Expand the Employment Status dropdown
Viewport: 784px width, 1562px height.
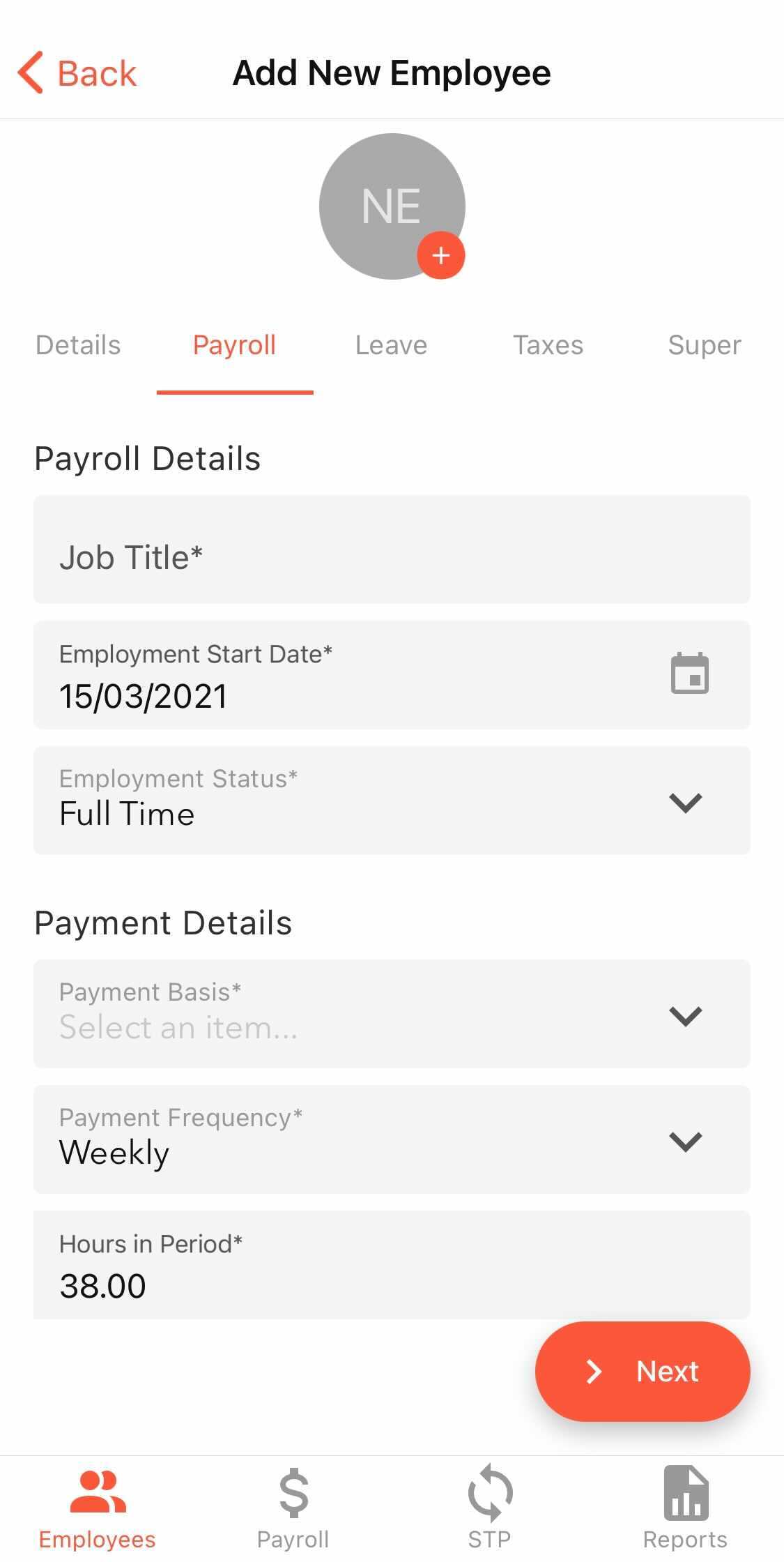392,801
